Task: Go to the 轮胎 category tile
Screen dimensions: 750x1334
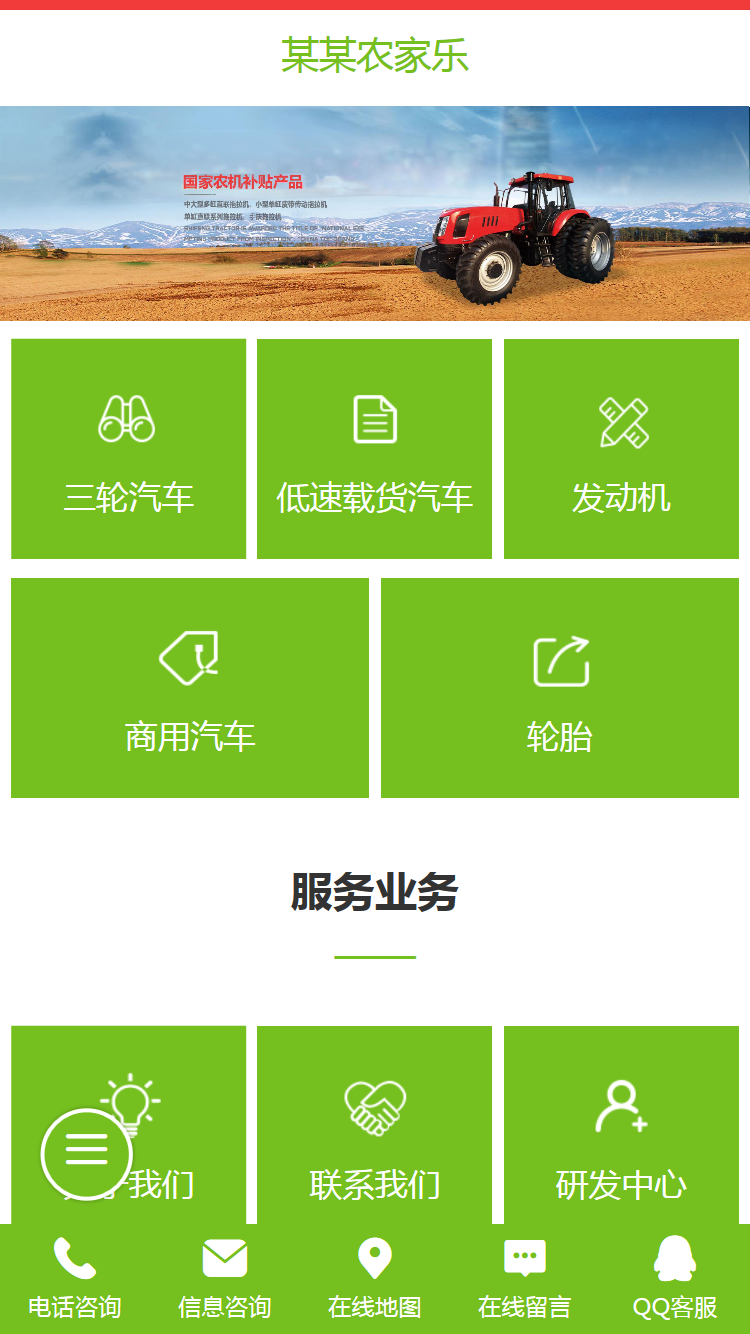Action: pos(560,688)
